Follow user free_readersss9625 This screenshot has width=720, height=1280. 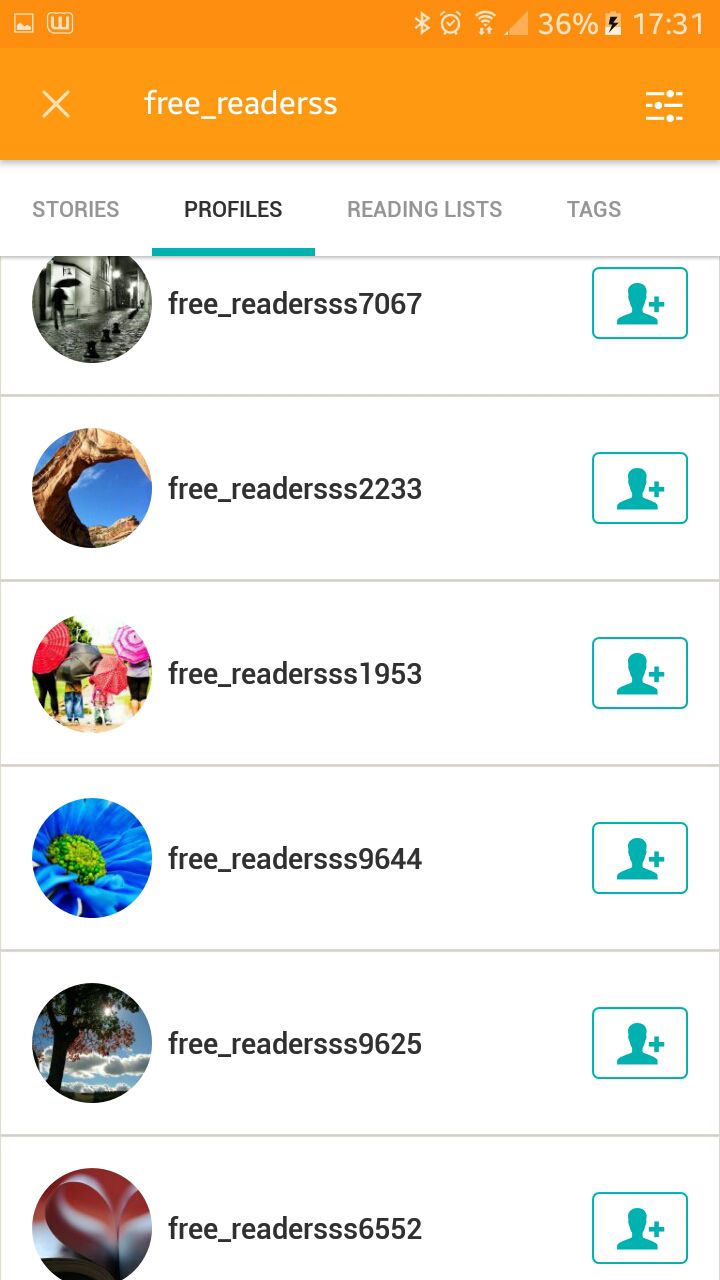(640, 1043)
